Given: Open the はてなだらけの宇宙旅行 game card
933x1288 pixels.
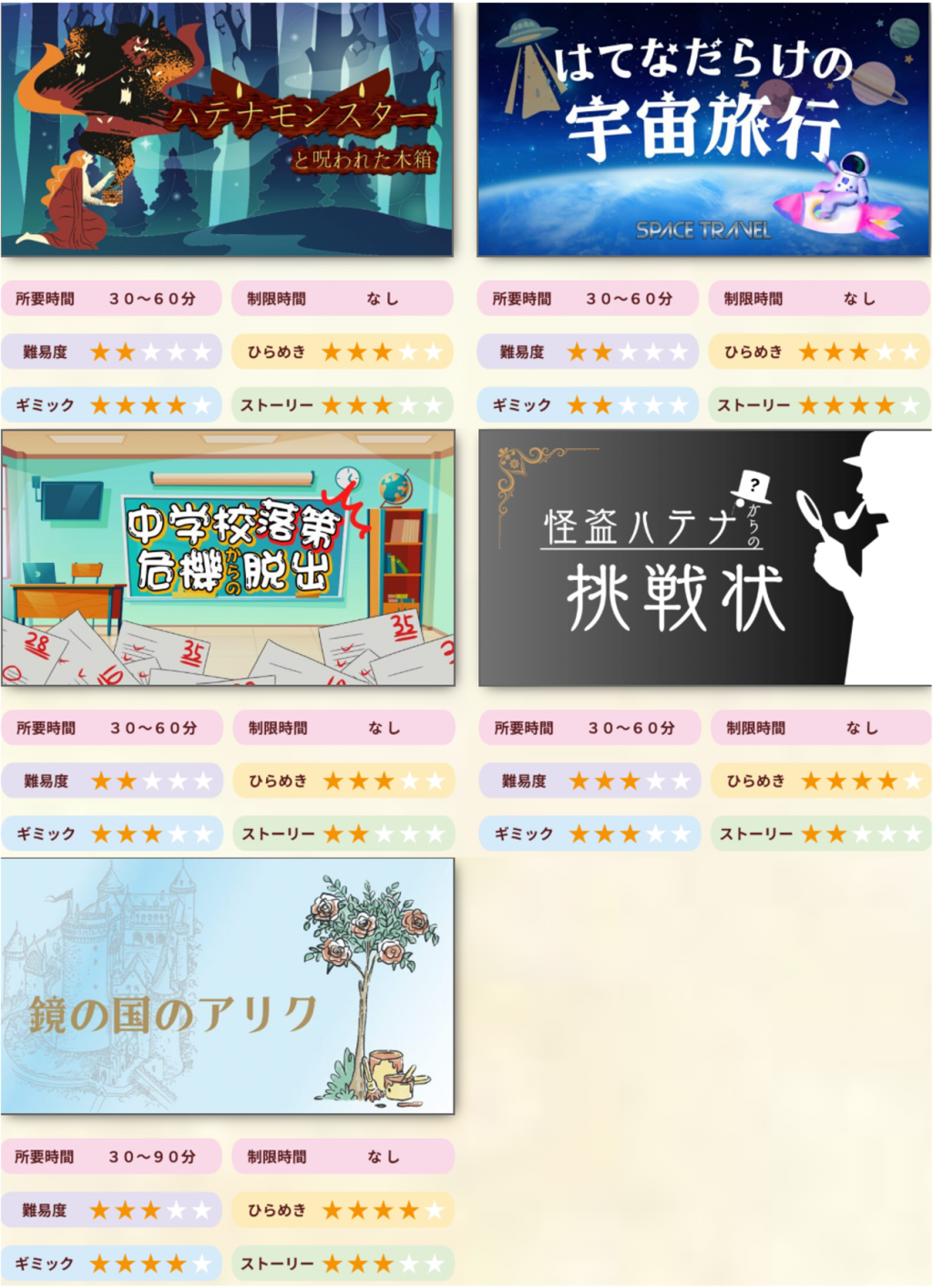Looking at the screenshot, I should [703, 128].
